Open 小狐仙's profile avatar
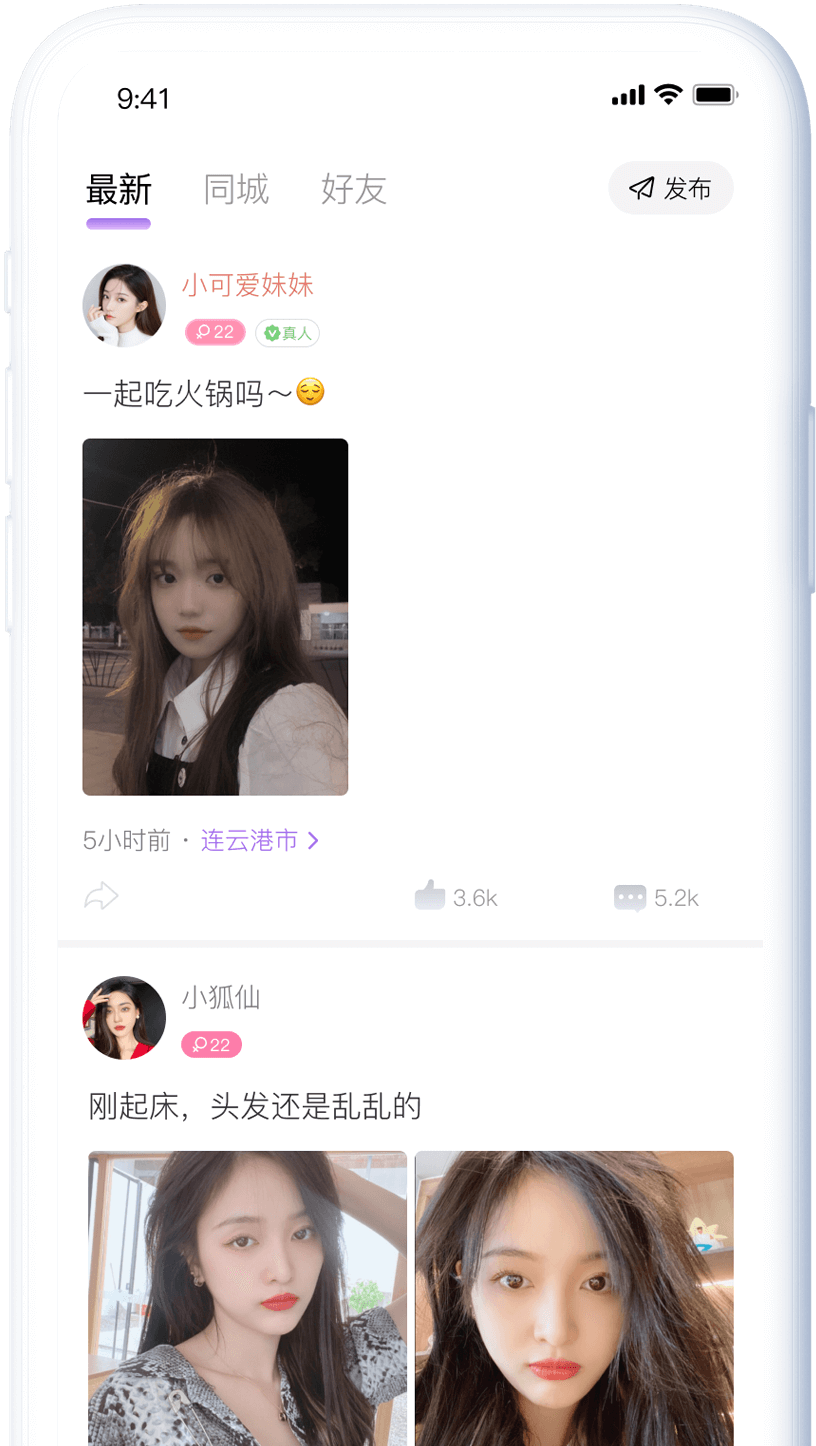This screenshot has height=1446, width=816. (124, 1018)
